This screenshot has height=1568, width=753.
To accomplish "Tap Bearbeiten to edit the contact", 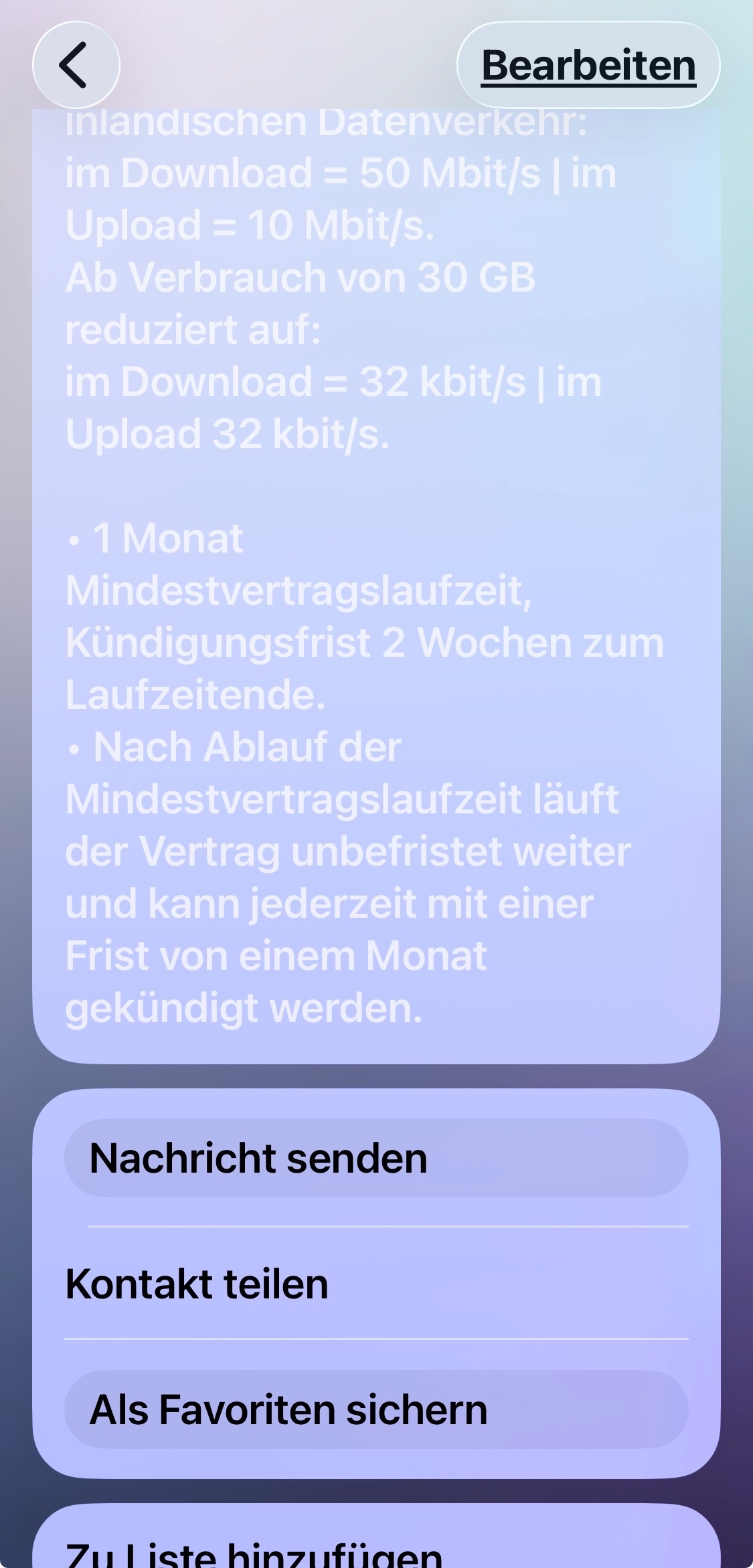I will point(588,65).
